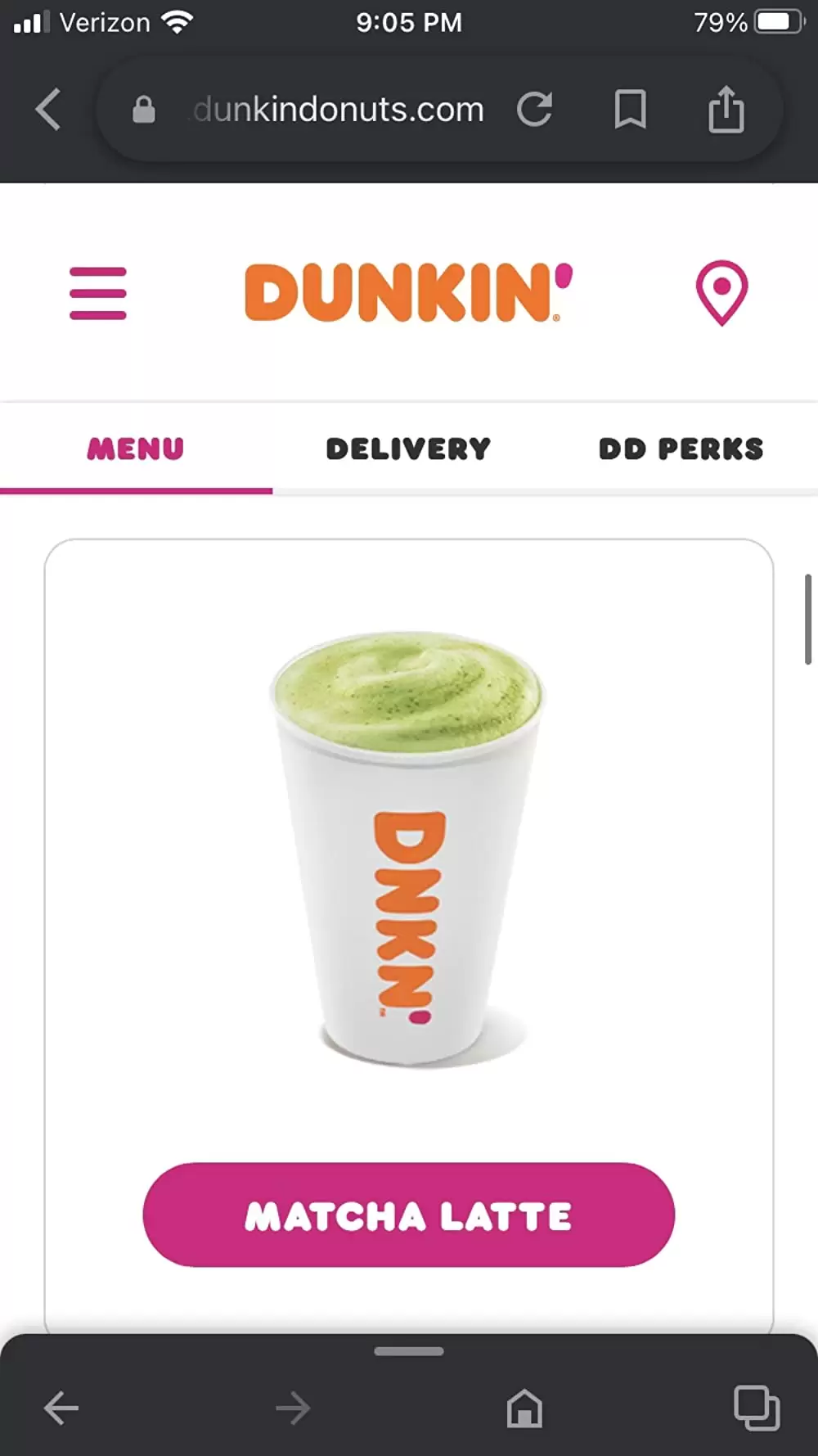This screenshot has height=1456, width=818.
Task: Switch to the DD Perks tab
Action: [681, 449]
